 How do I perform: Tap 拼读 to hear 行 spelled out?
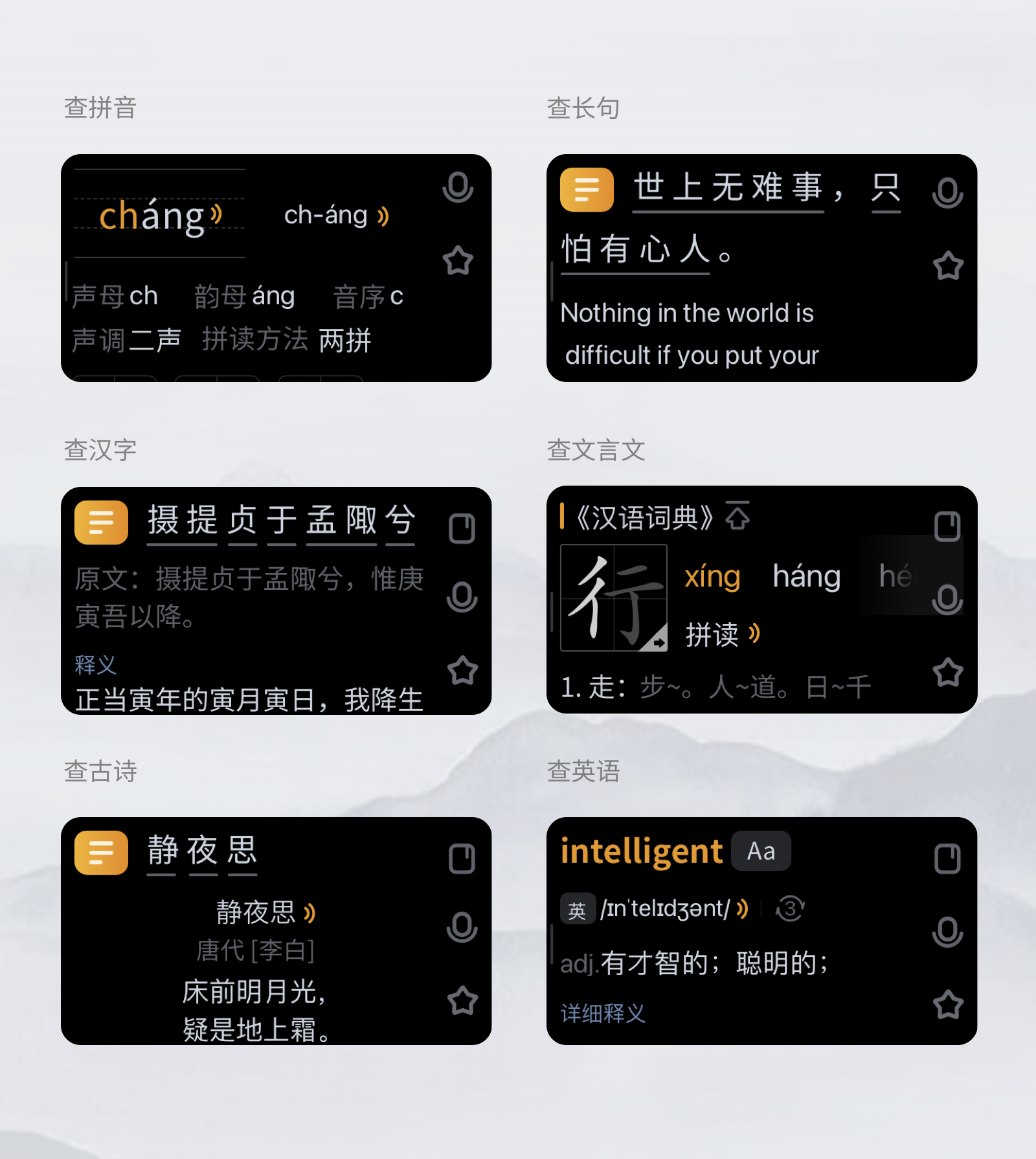pyautogui.click(x=721, y=633)
